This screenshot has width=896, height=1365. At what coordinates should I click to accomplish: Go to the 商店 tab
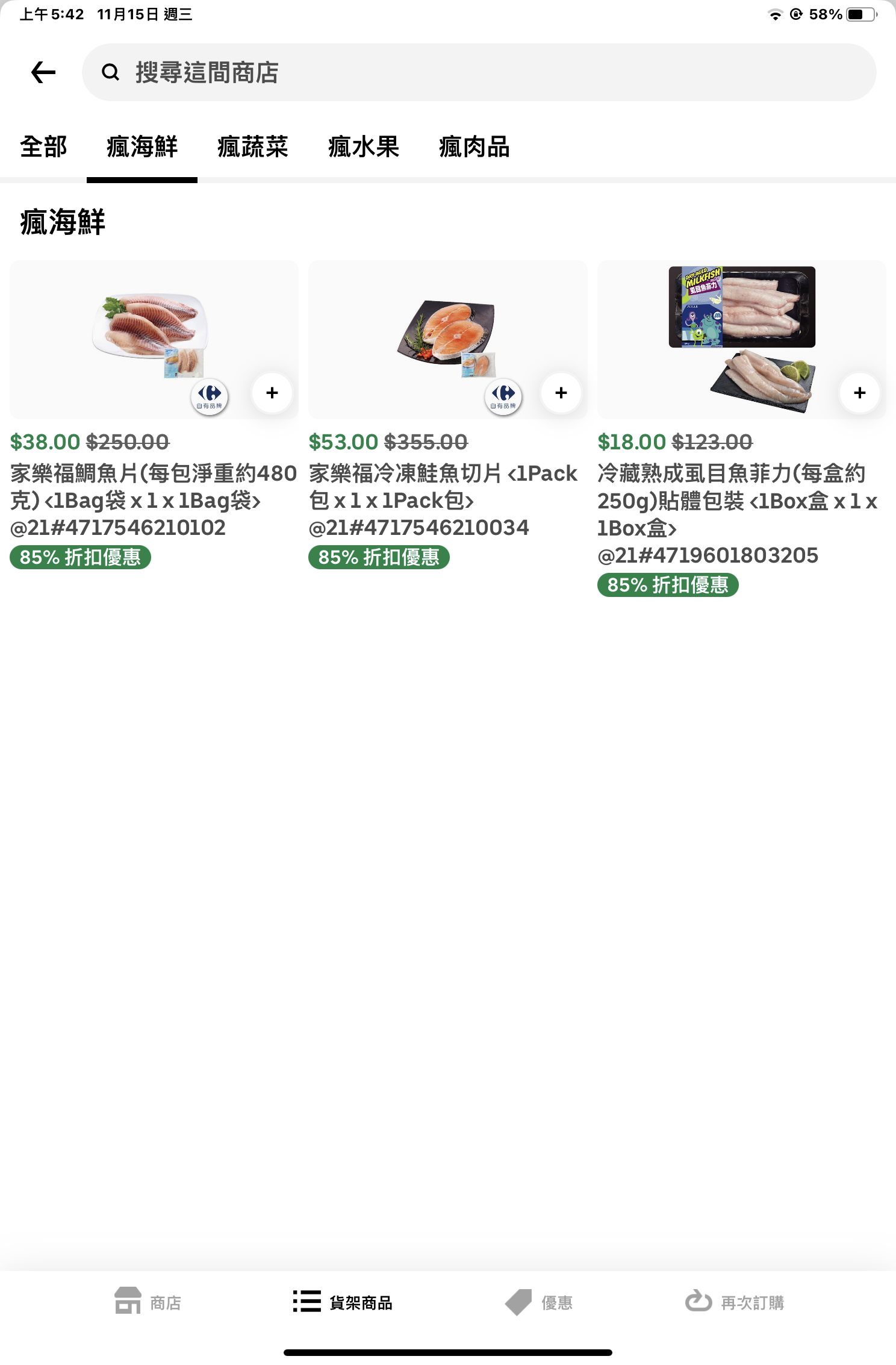148,1302
